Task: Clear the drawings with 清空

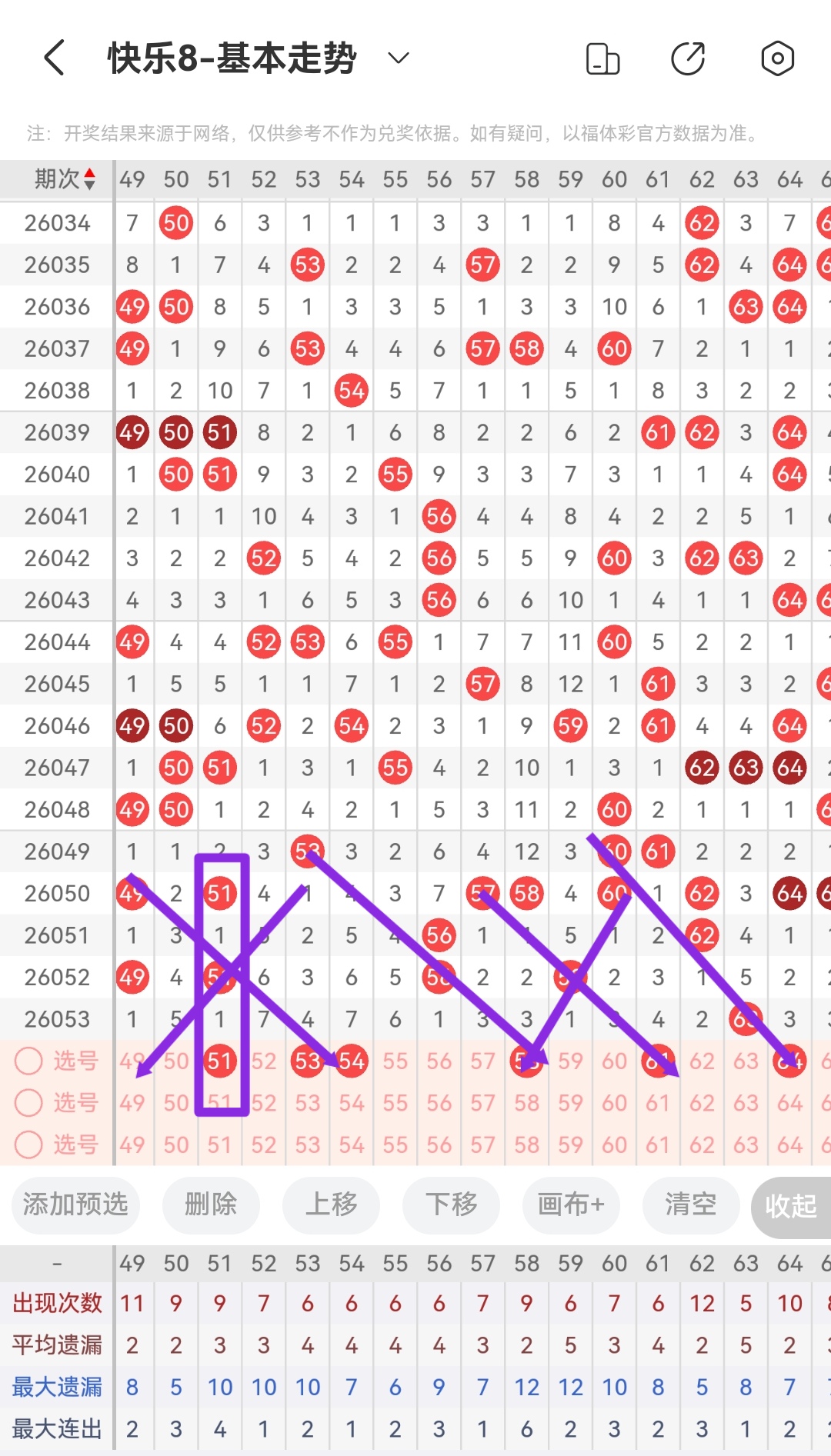Action: 690,1204
